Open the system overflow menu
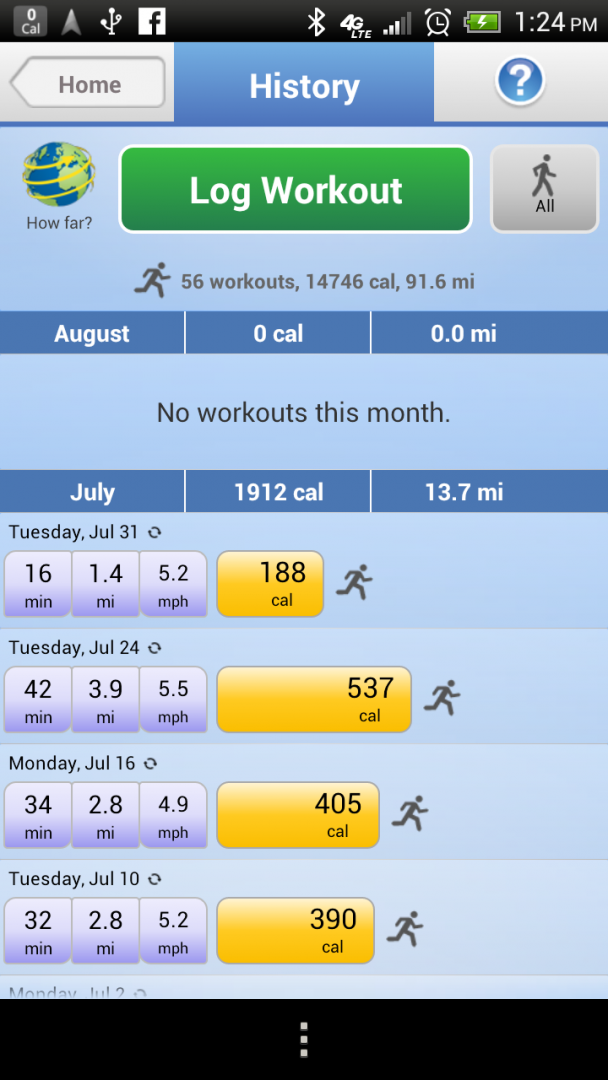Viewport: 608px width, 1080px height. pyautogui.click(x=304, y=1040)
